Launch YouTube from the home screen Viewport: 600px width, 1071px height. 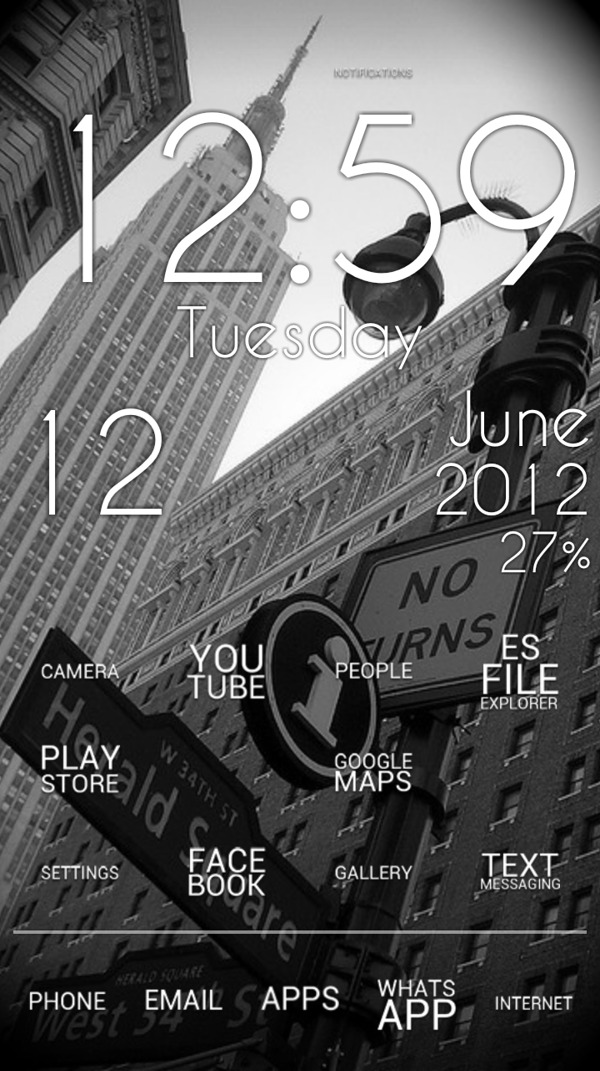tap(227, 672)
